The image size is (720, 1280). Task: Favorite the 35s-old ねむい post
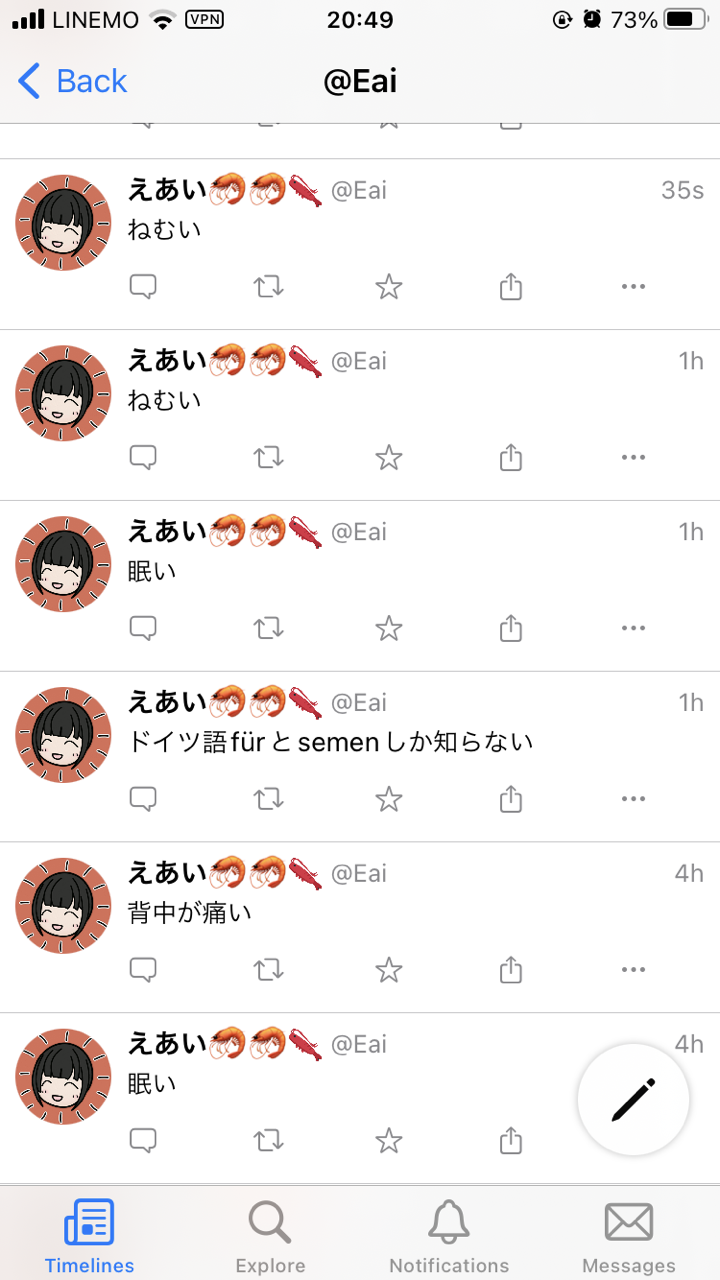point(389,287)
